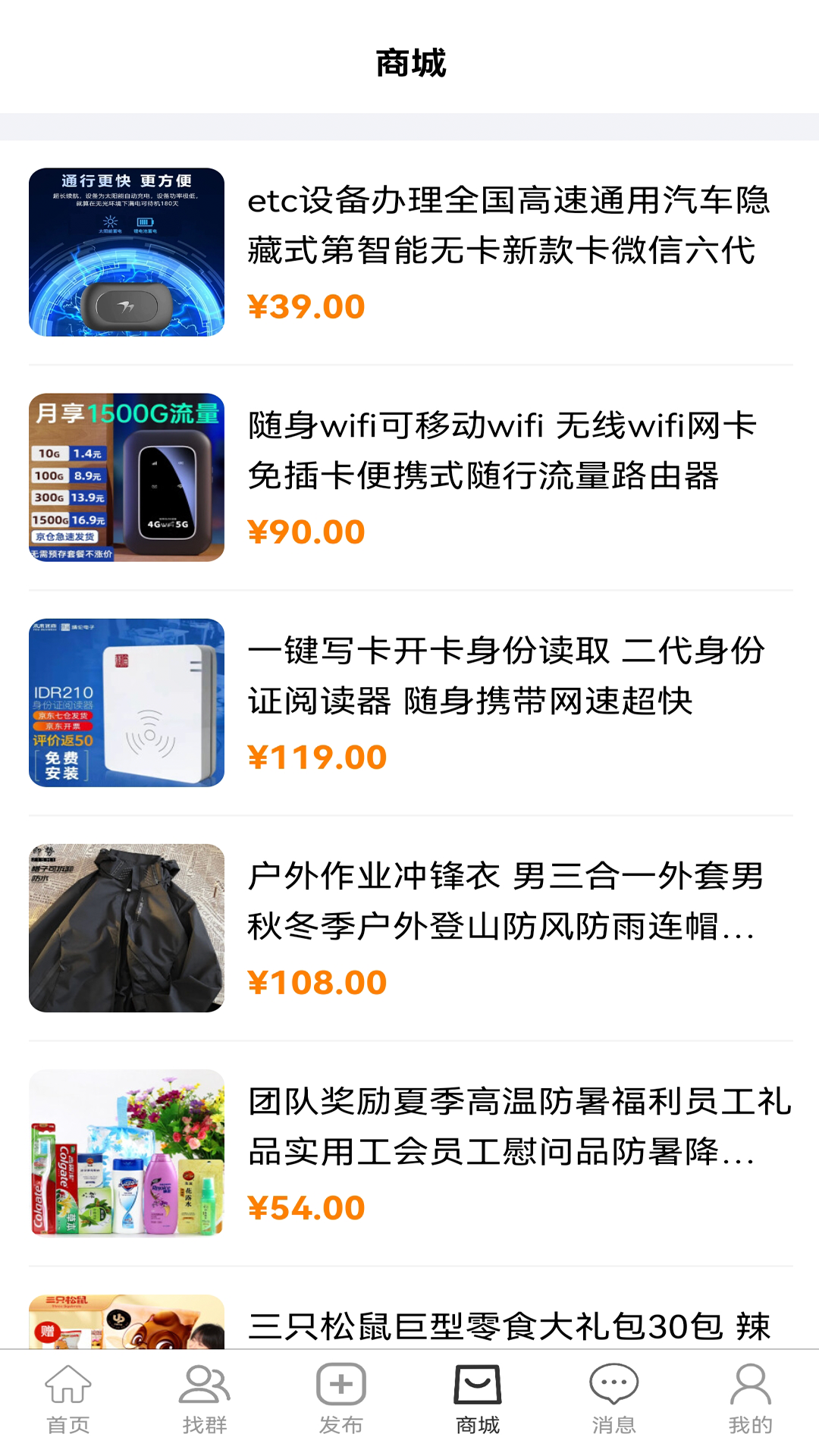Tap the 商城 page title
The image size is (819, 1456).
409,64
